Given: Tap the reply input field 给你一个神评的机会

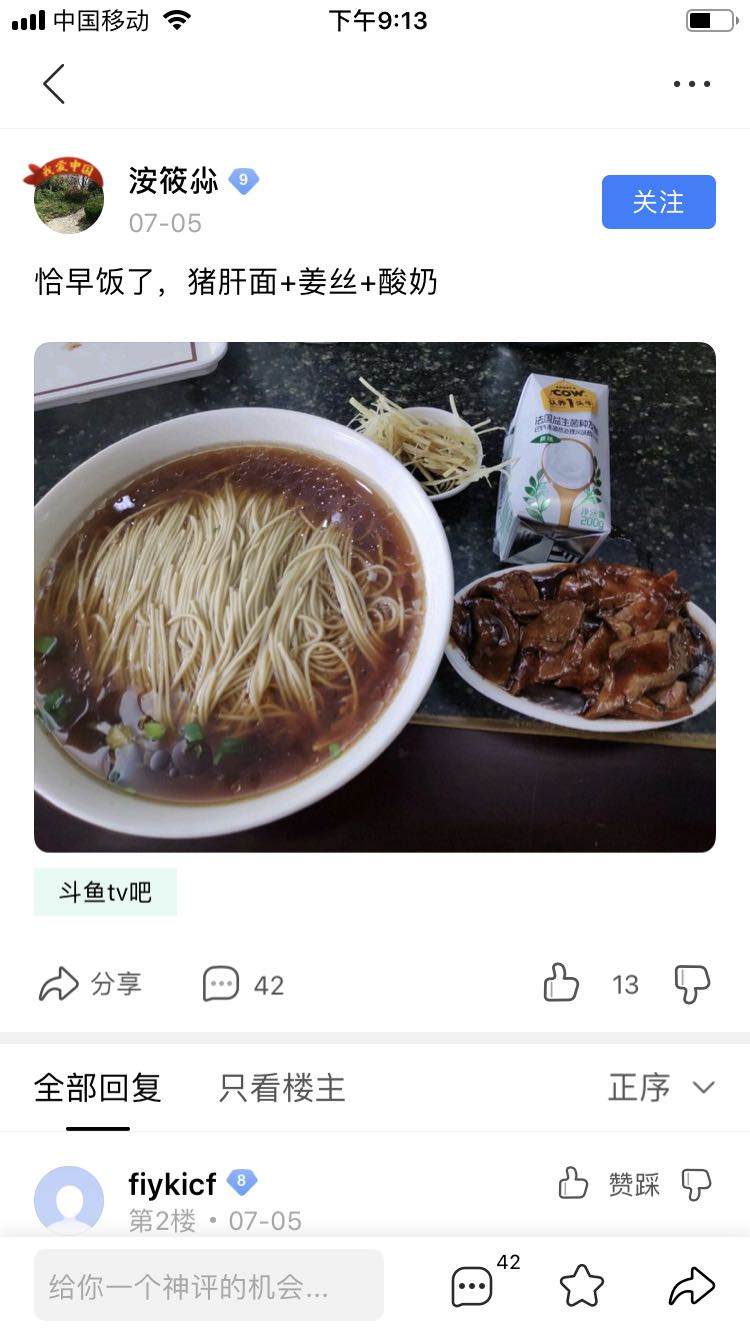Looking at the screenshot, I should [209, 1285].
